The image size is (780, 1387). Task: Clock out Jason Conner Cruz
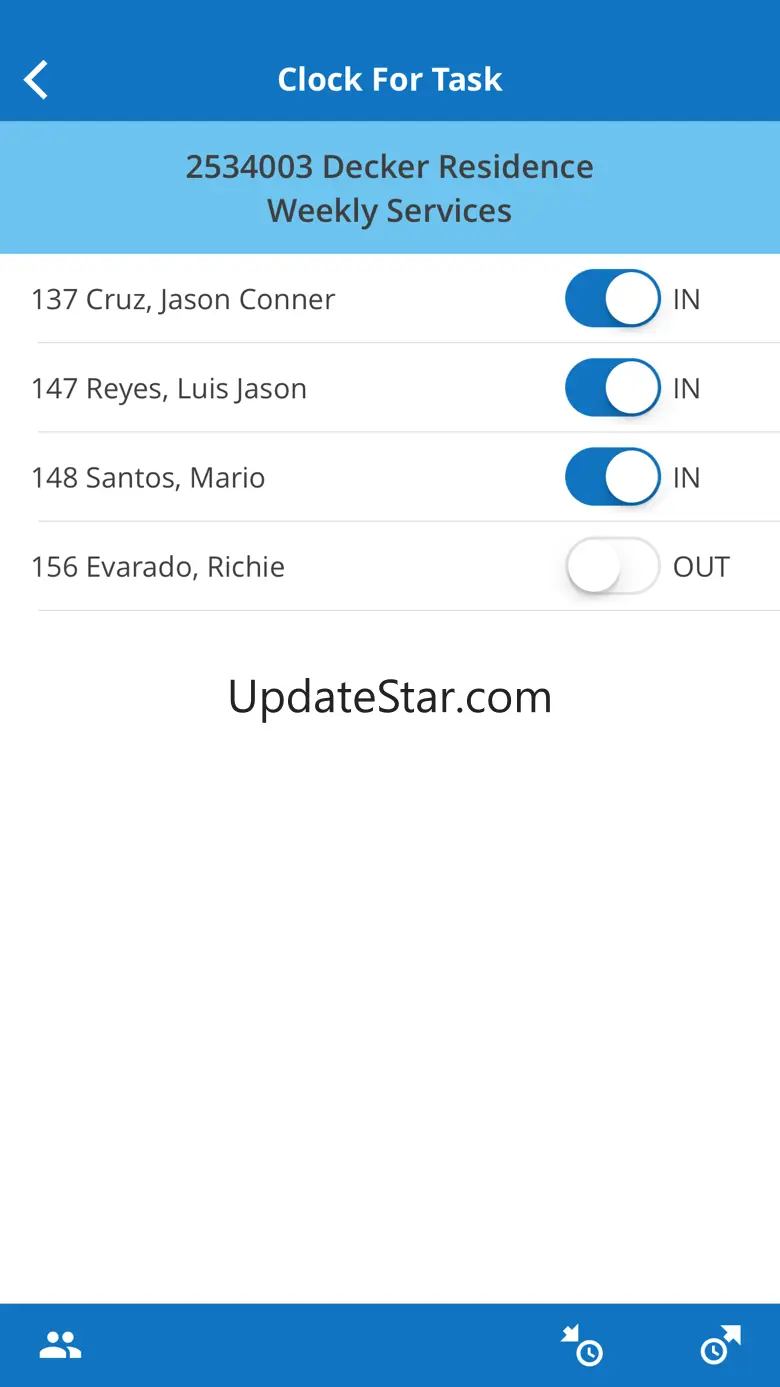click(613, 298)
